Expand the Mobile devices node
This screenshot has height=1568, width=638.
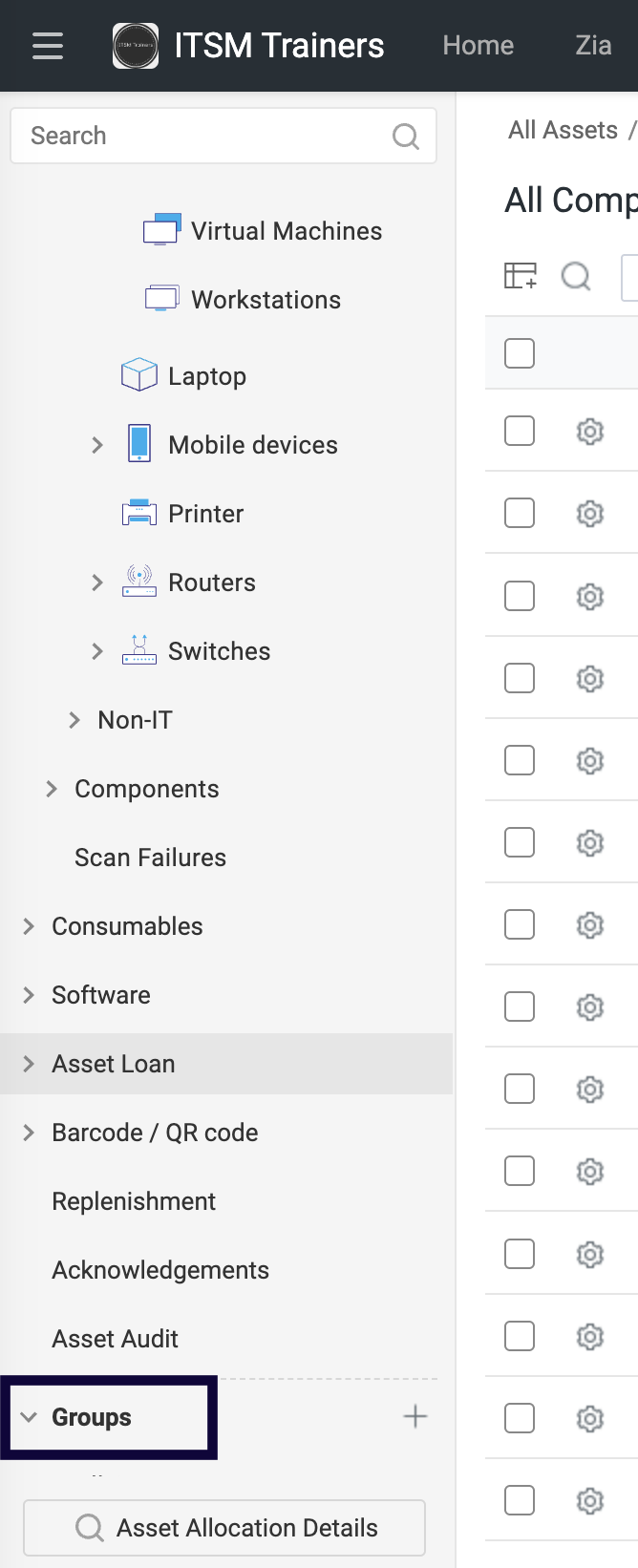[x=97, y=445]
